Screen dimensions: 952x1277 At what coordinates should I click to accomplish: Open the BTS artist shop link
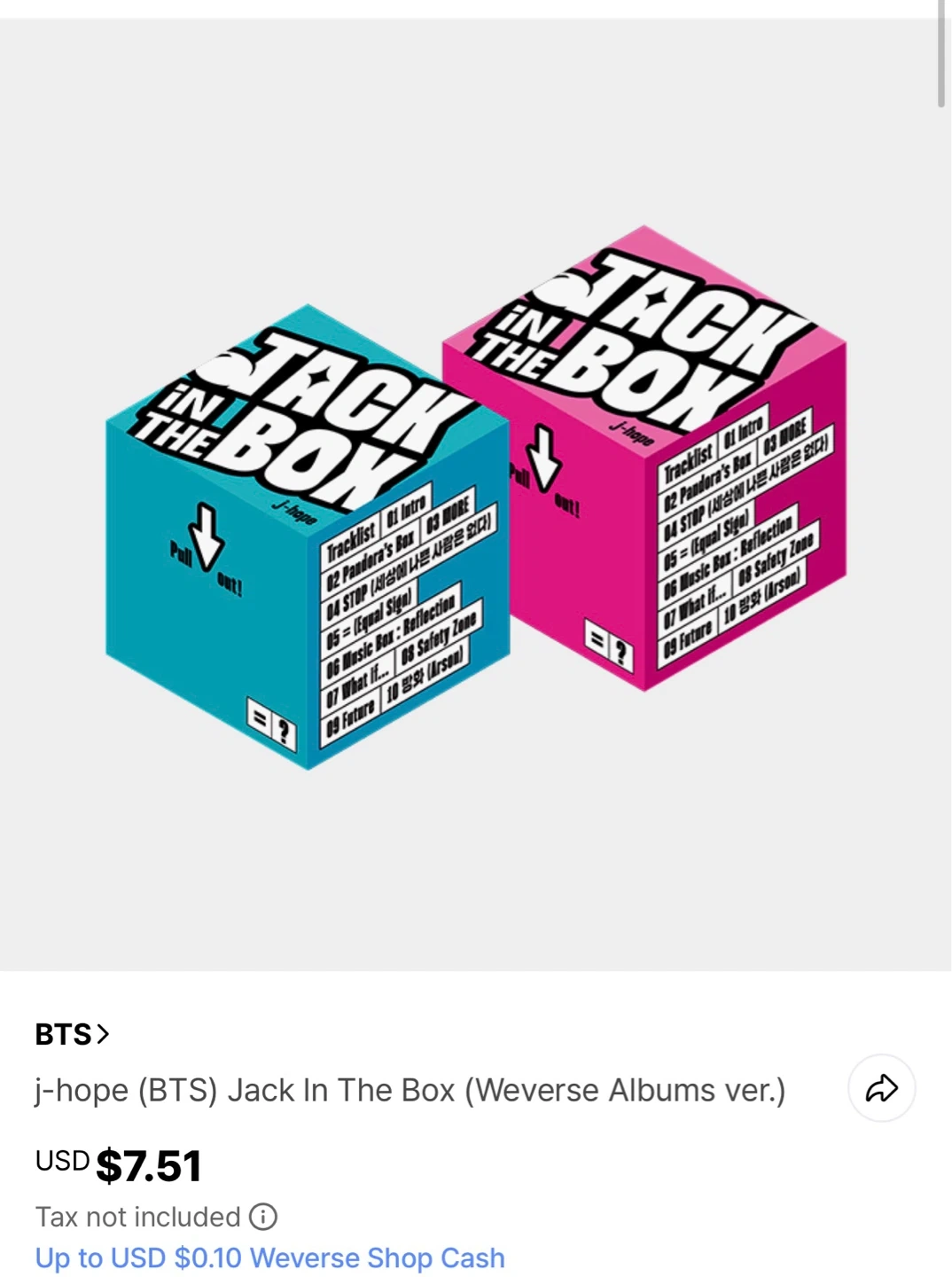[72, 1034]
